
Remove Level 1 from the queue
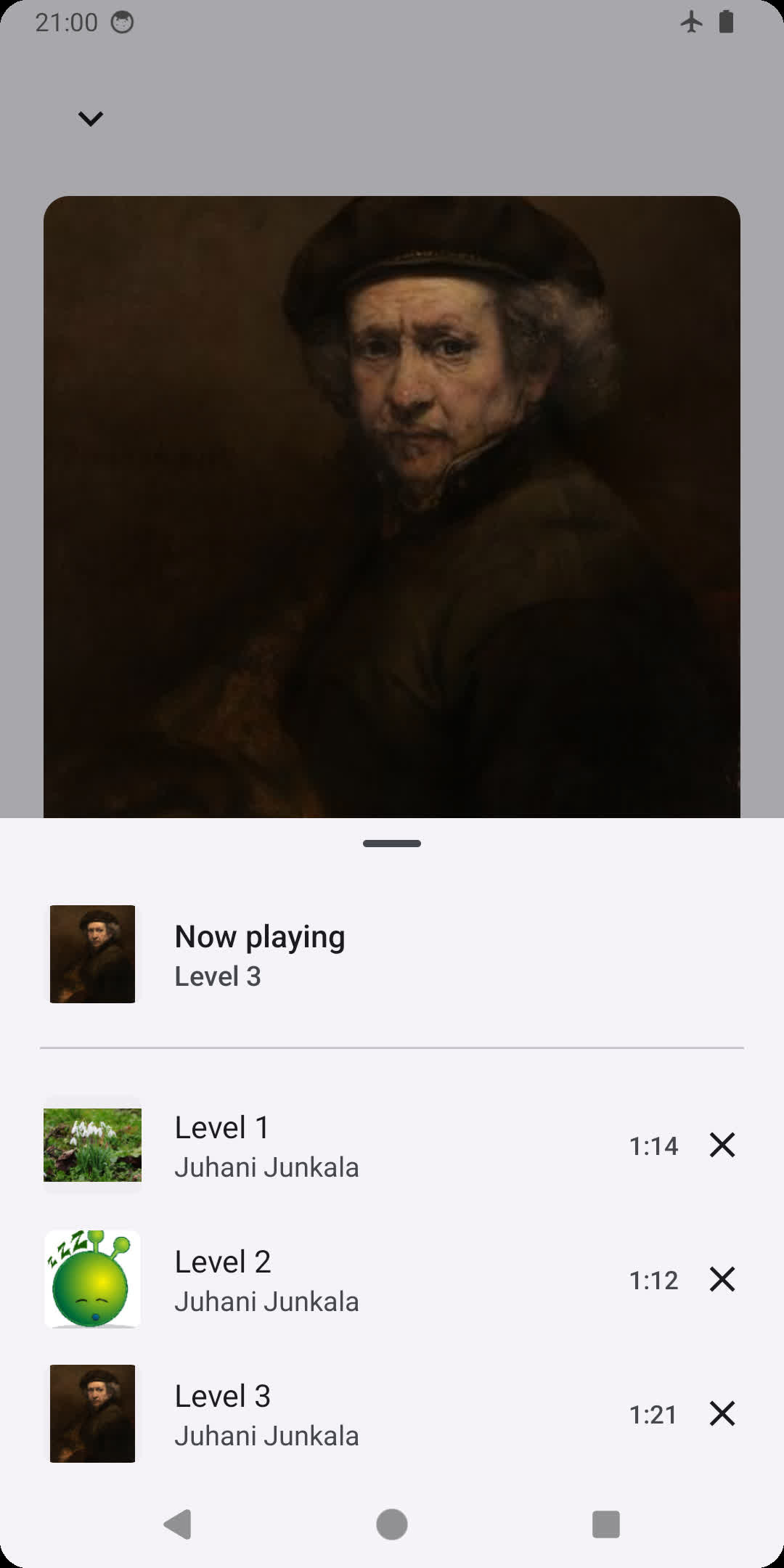pos(723,1146)
